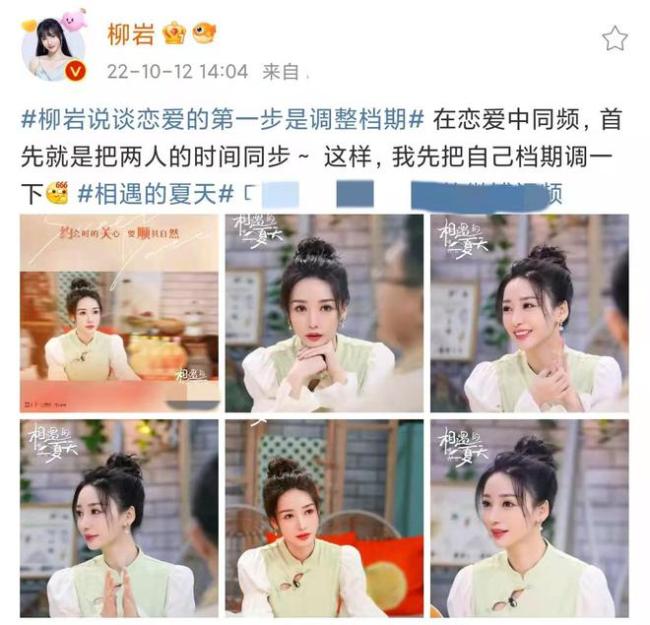Image resolution: width=650 pixels, height=625 pixels.
Task: Favorite this post with the star icon
Action: (614, 39)
